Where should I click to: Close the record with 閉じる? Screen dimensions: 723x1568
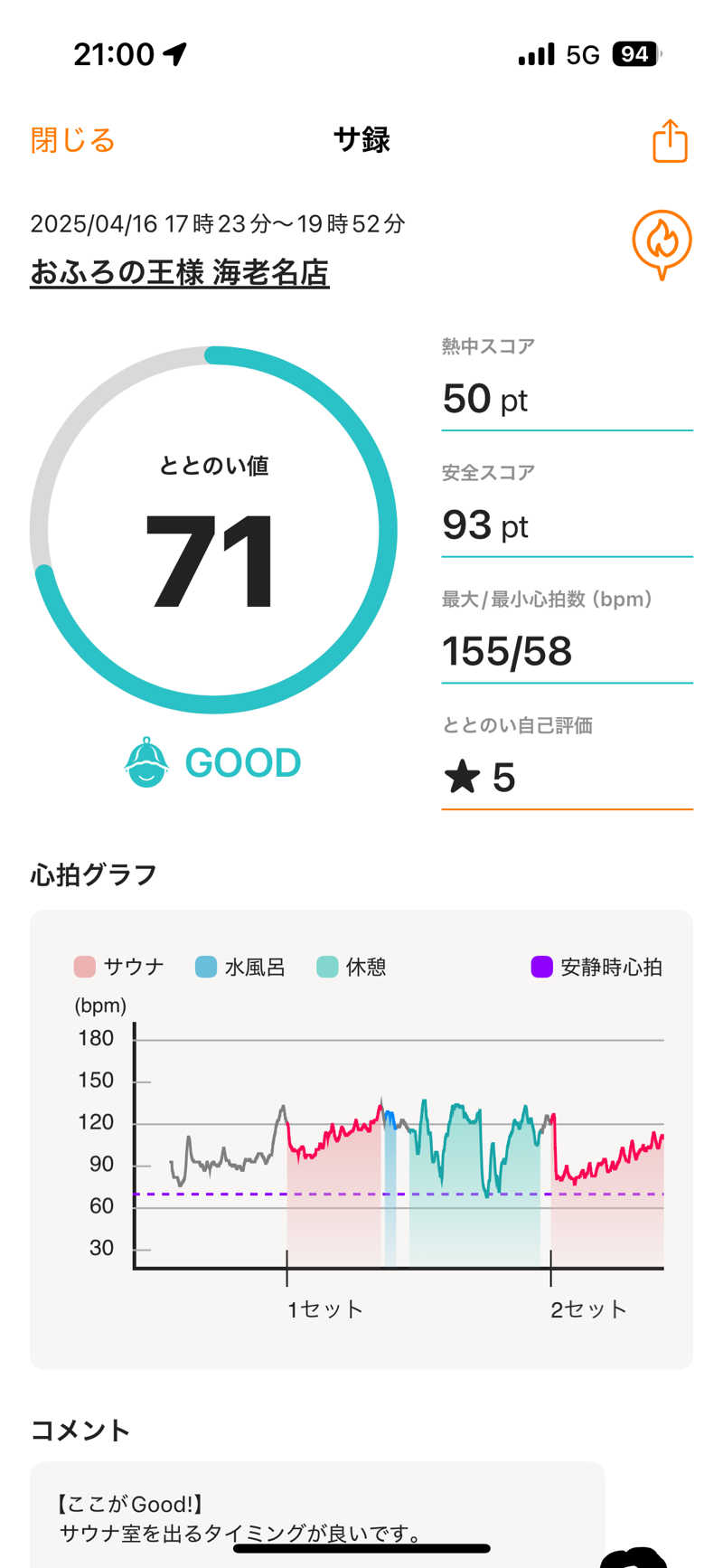click(72, 140)
